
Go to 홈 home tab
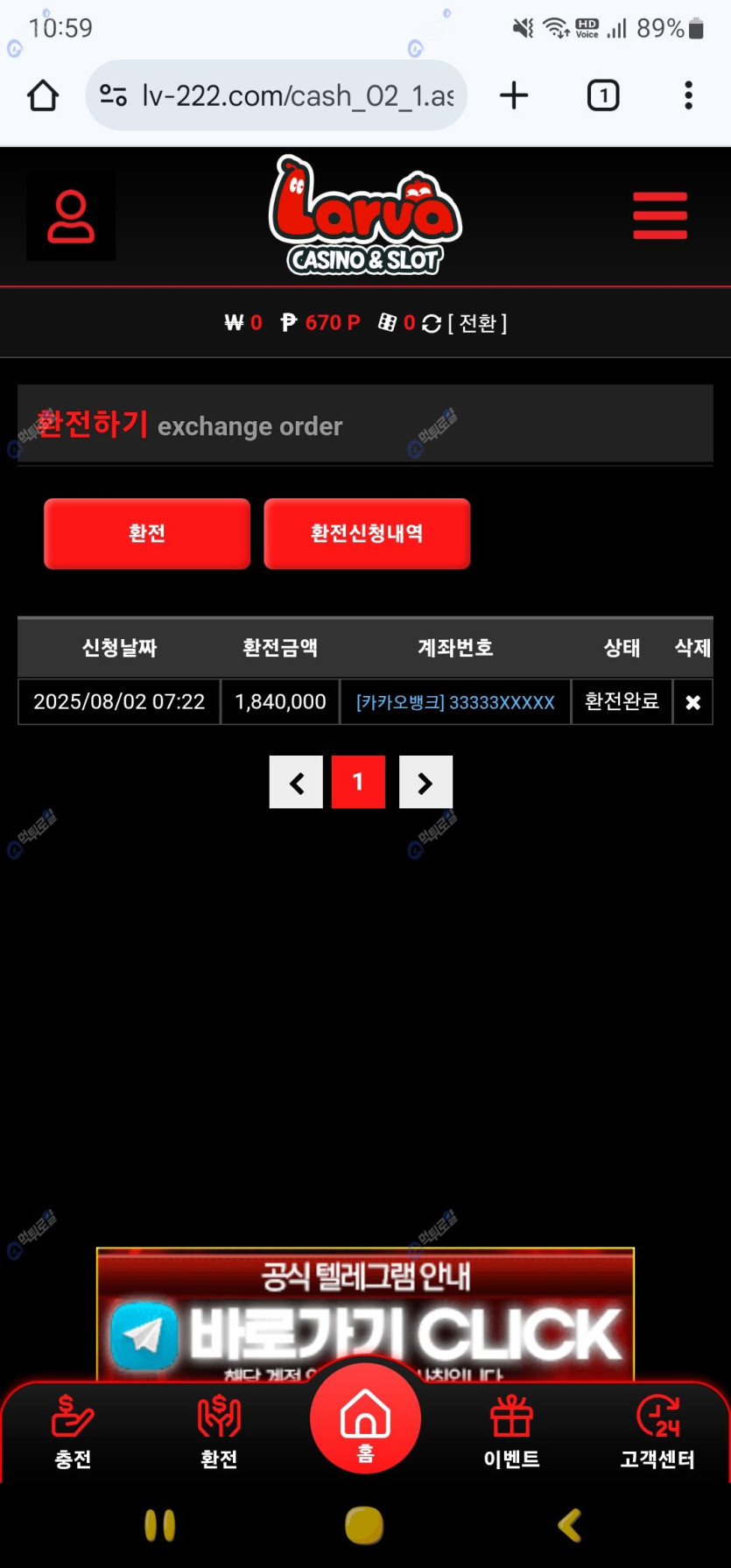365,1418
